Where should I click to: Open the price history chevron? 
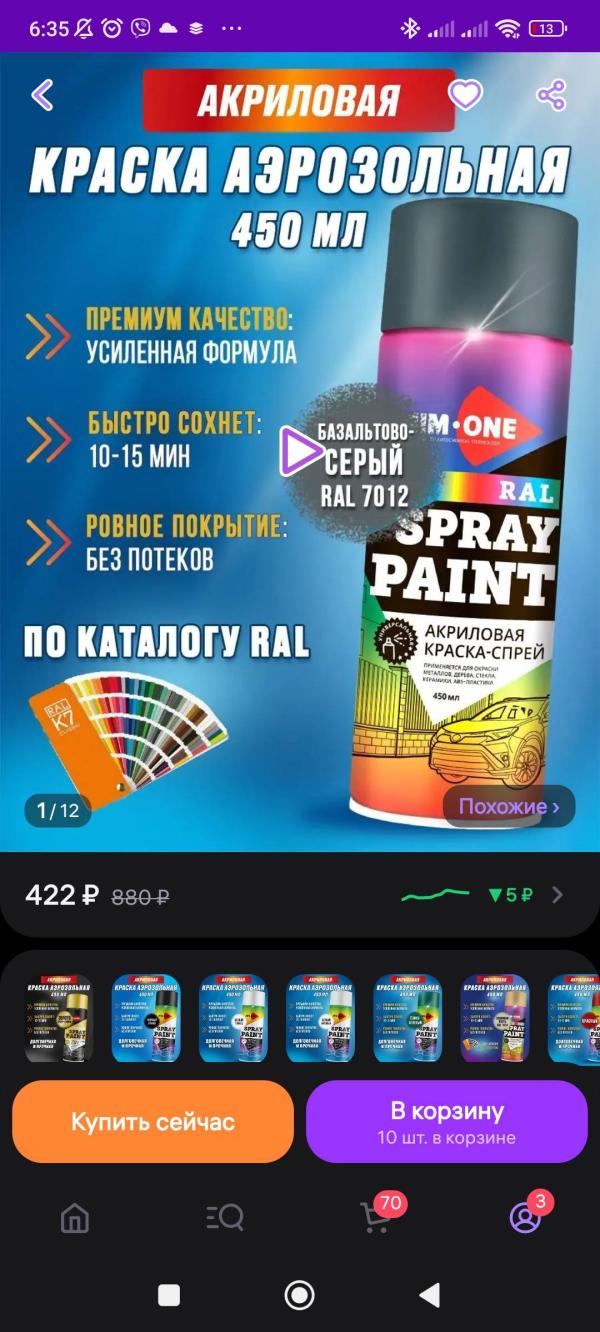(x=557, y=895)
